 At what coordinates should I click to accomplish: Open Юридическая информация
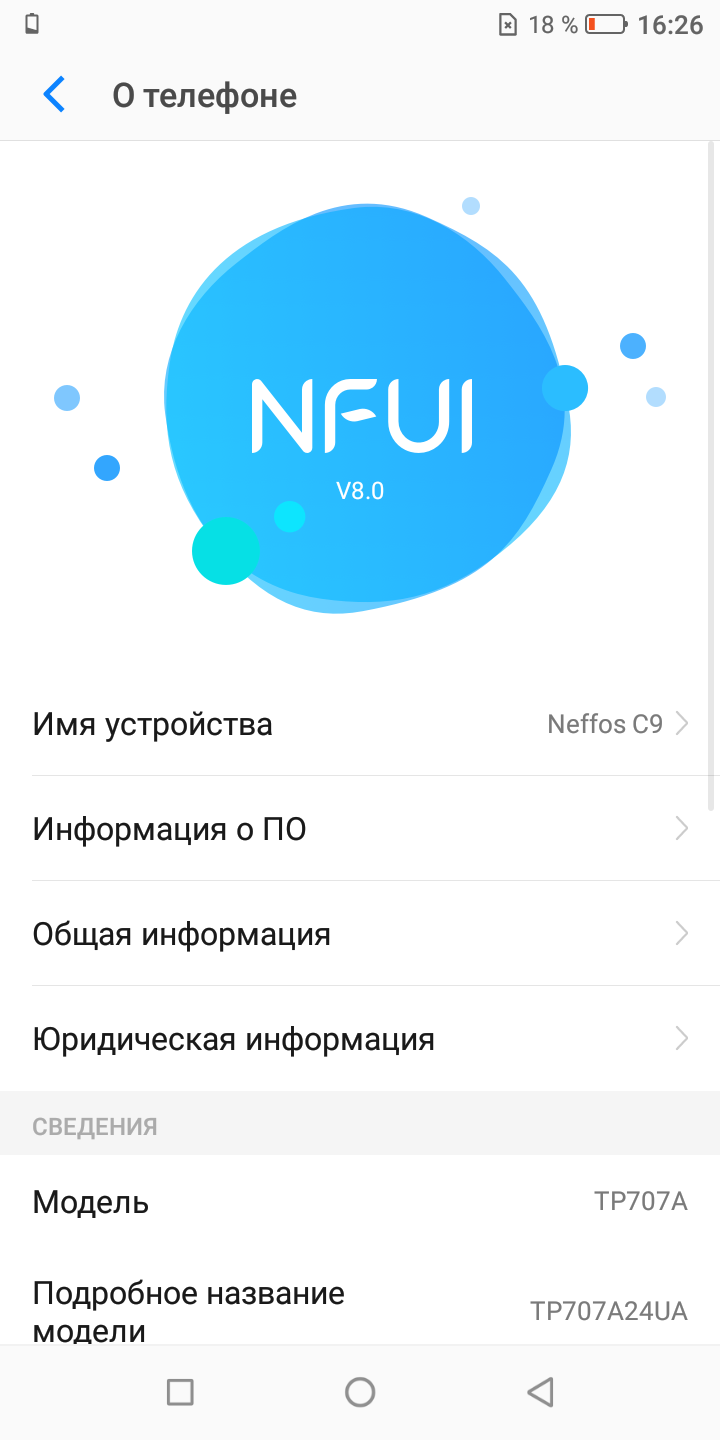tap(360, 1038)
